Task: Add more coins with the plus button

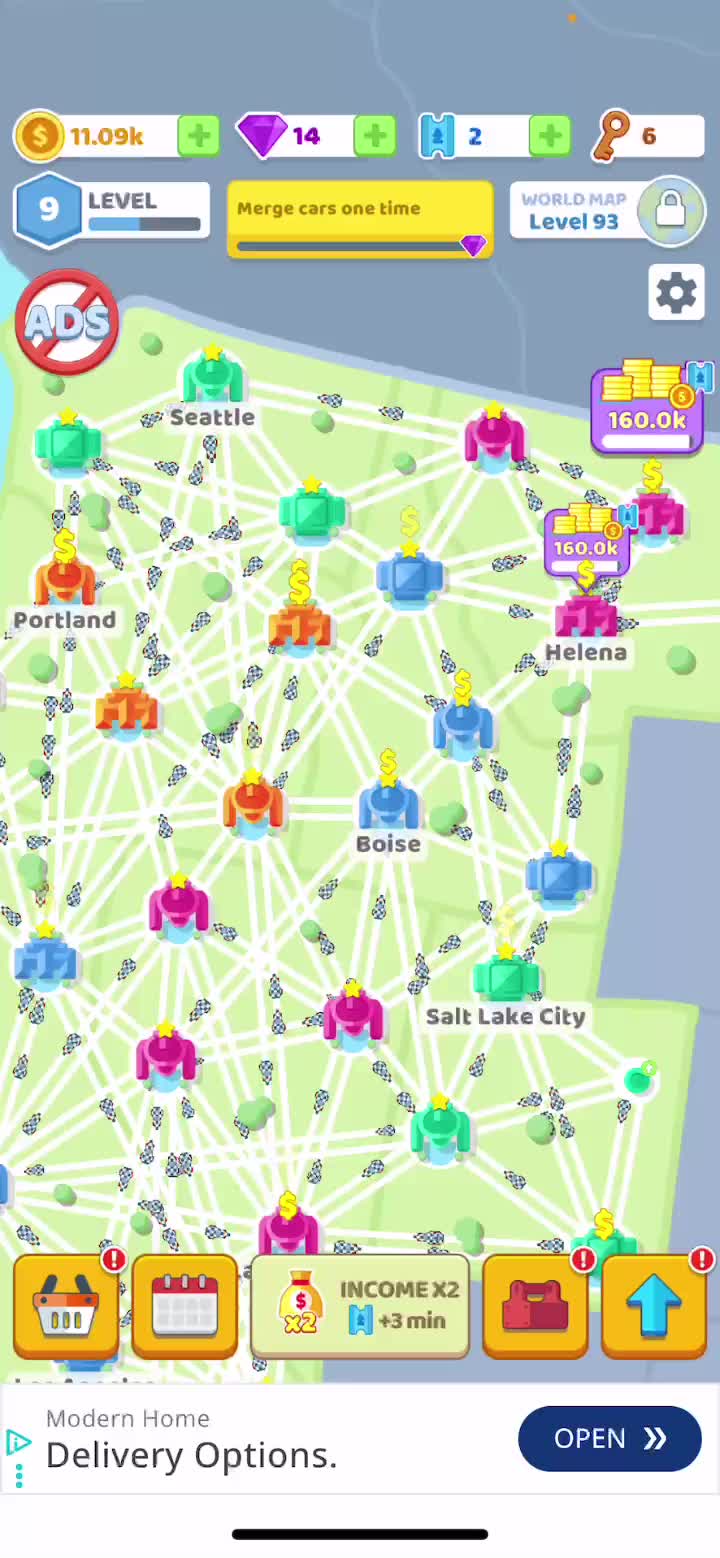Action: click(198, 136)
